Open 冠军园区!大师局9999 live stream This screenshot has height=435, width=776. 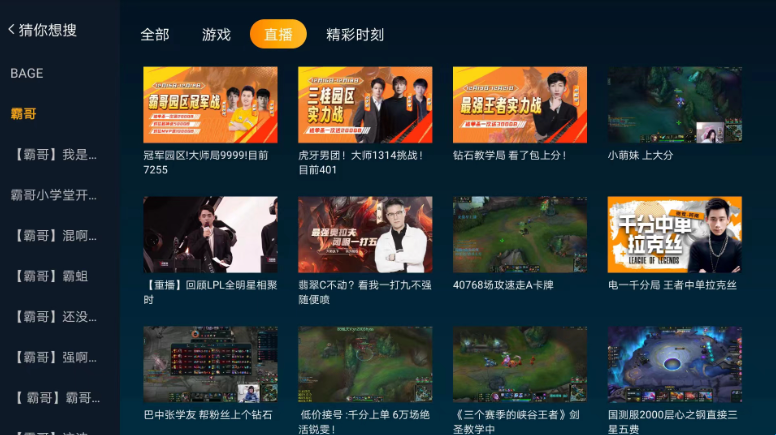coord(210,105)
